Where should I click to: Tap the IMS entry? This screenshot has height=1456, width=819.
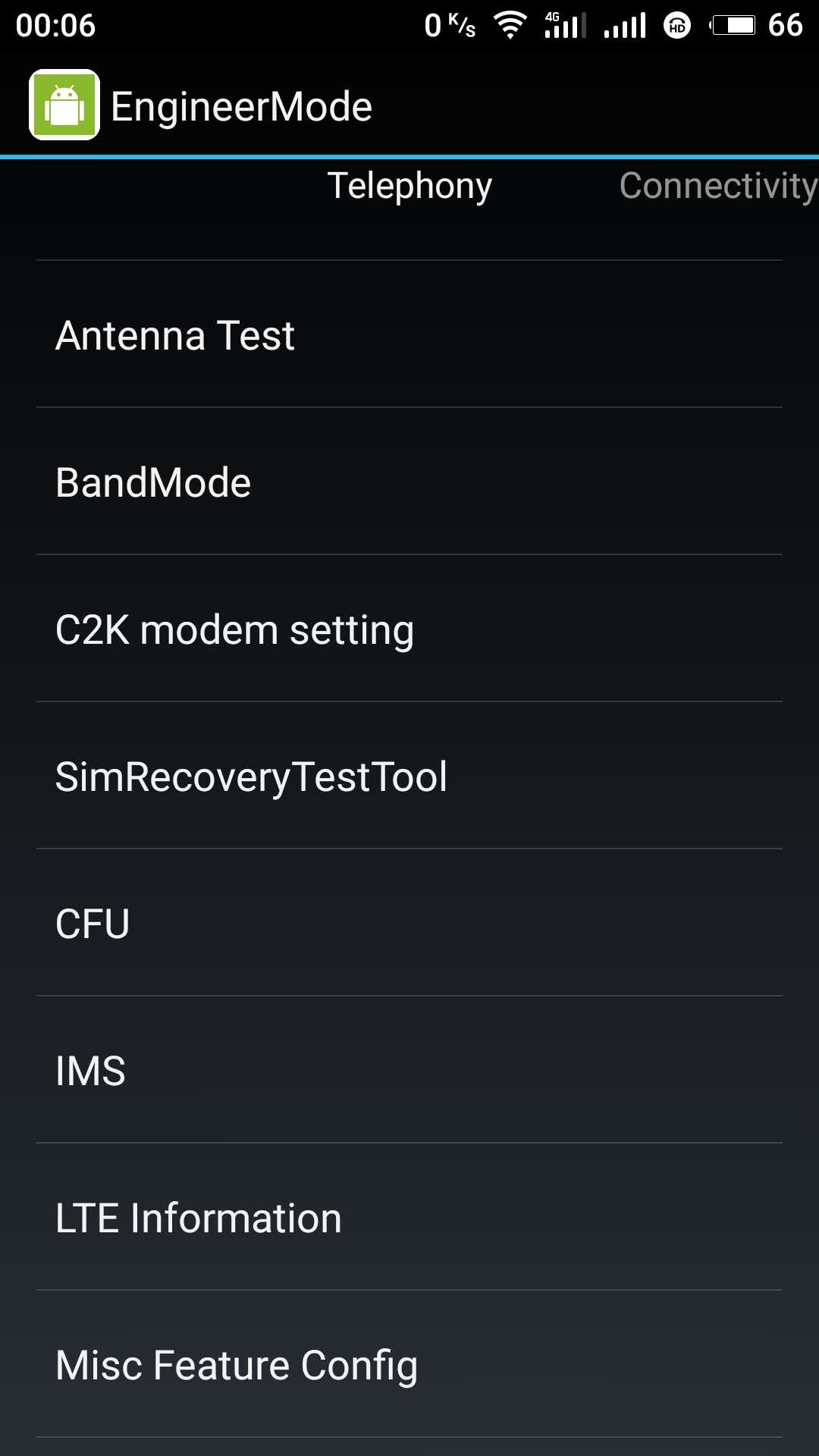[409, 1070]
